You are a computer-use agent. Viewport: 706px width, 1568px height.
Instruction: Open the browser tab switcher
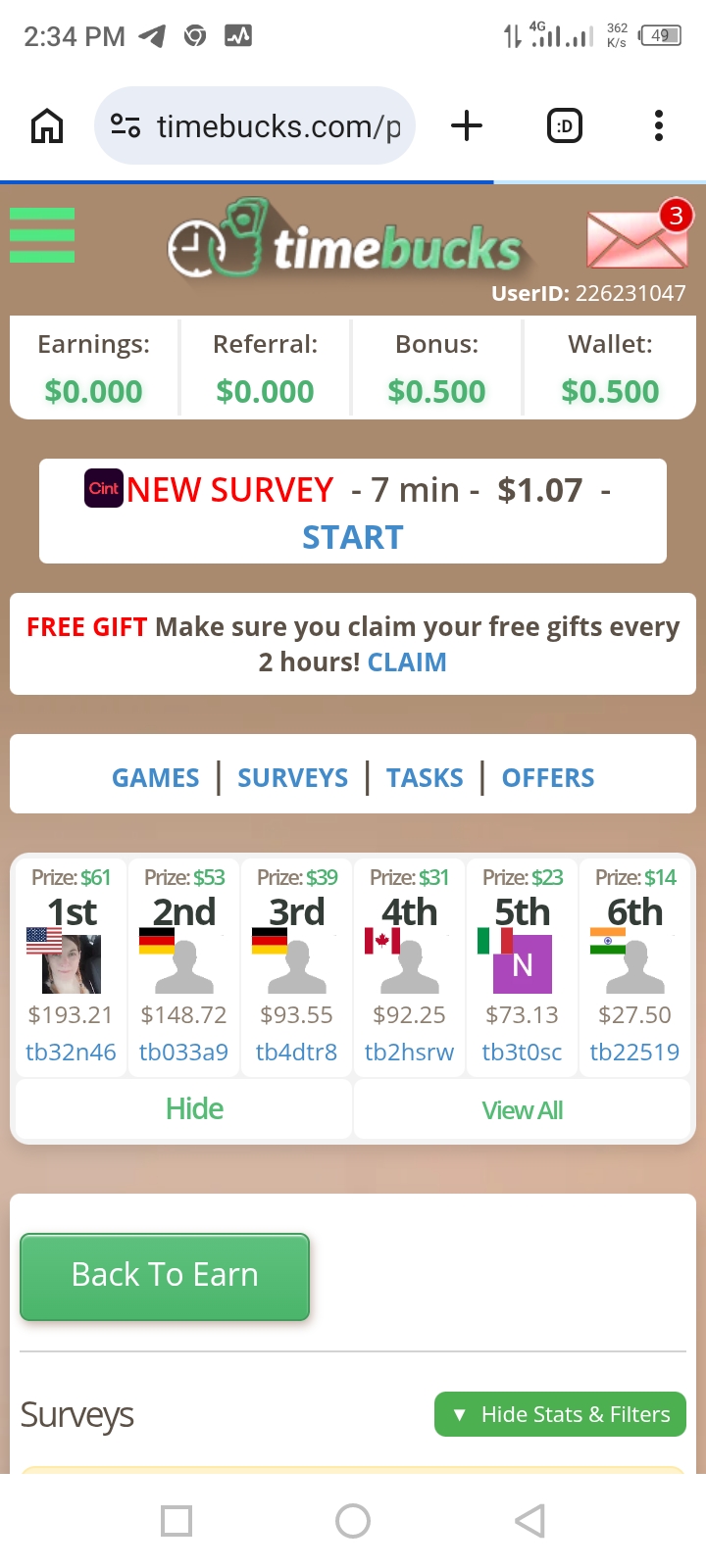[565, 126]
